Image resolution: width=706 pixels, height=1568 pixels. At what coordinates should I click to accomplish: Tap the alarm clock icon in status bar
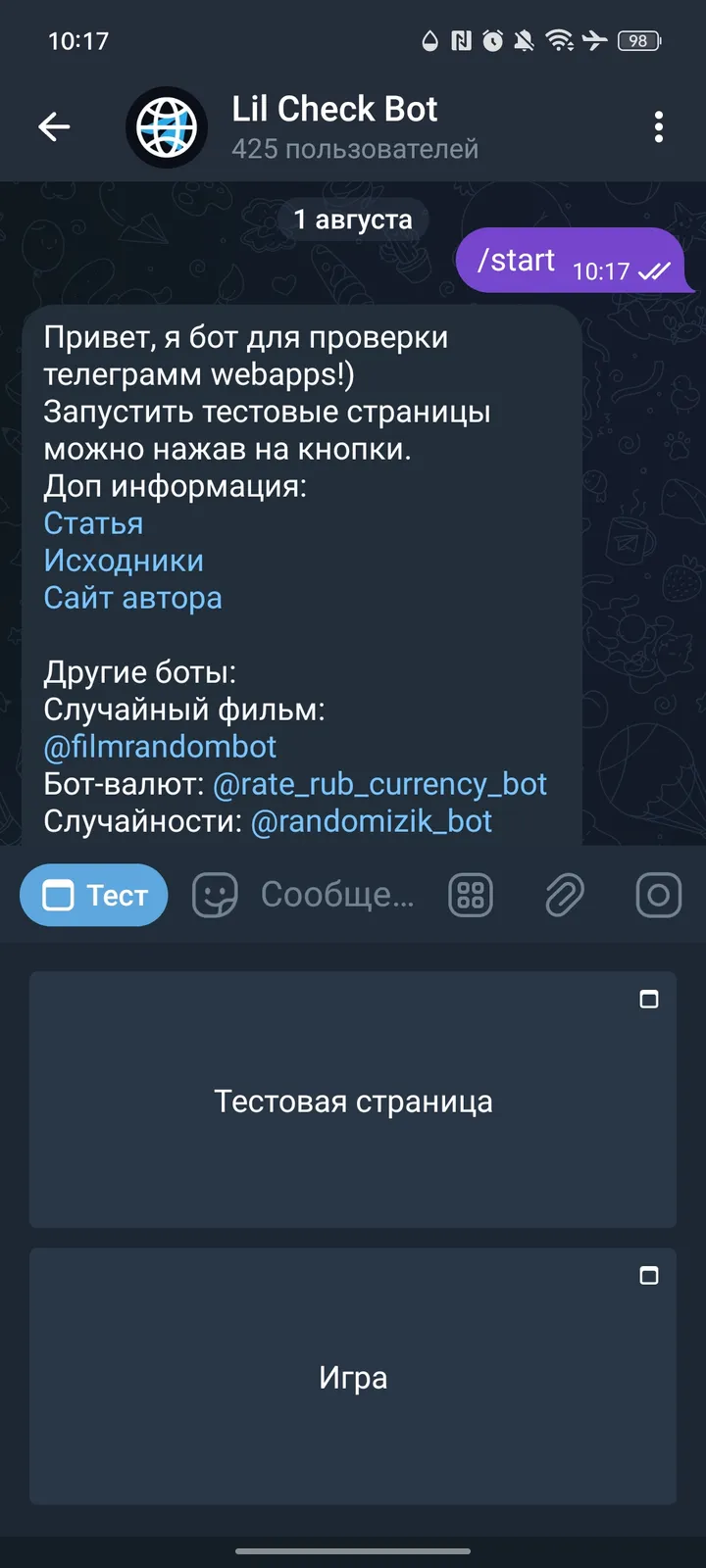[490, 40]
